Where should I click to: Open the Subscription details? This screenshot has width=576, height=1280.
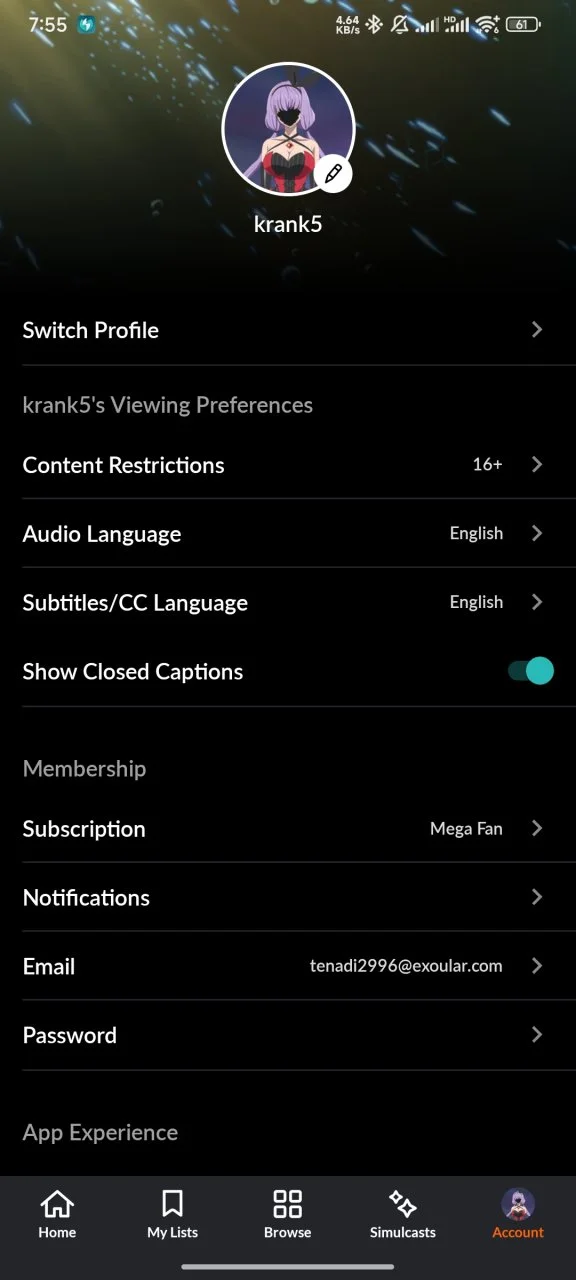(288, 829)
